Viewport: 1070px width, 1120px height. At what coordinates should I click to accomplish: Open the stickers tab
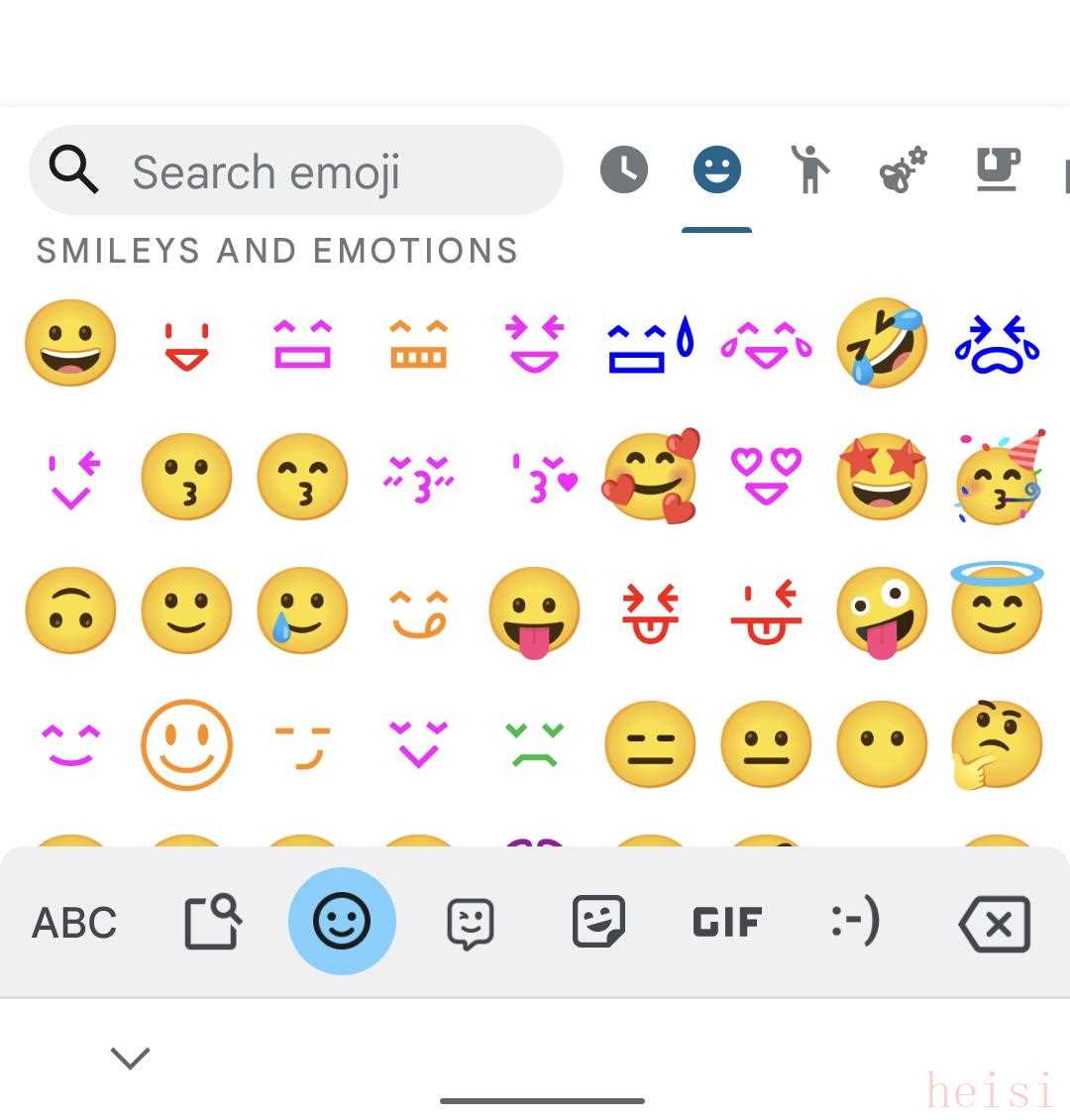pyautogui.click(x=598, y=923)
